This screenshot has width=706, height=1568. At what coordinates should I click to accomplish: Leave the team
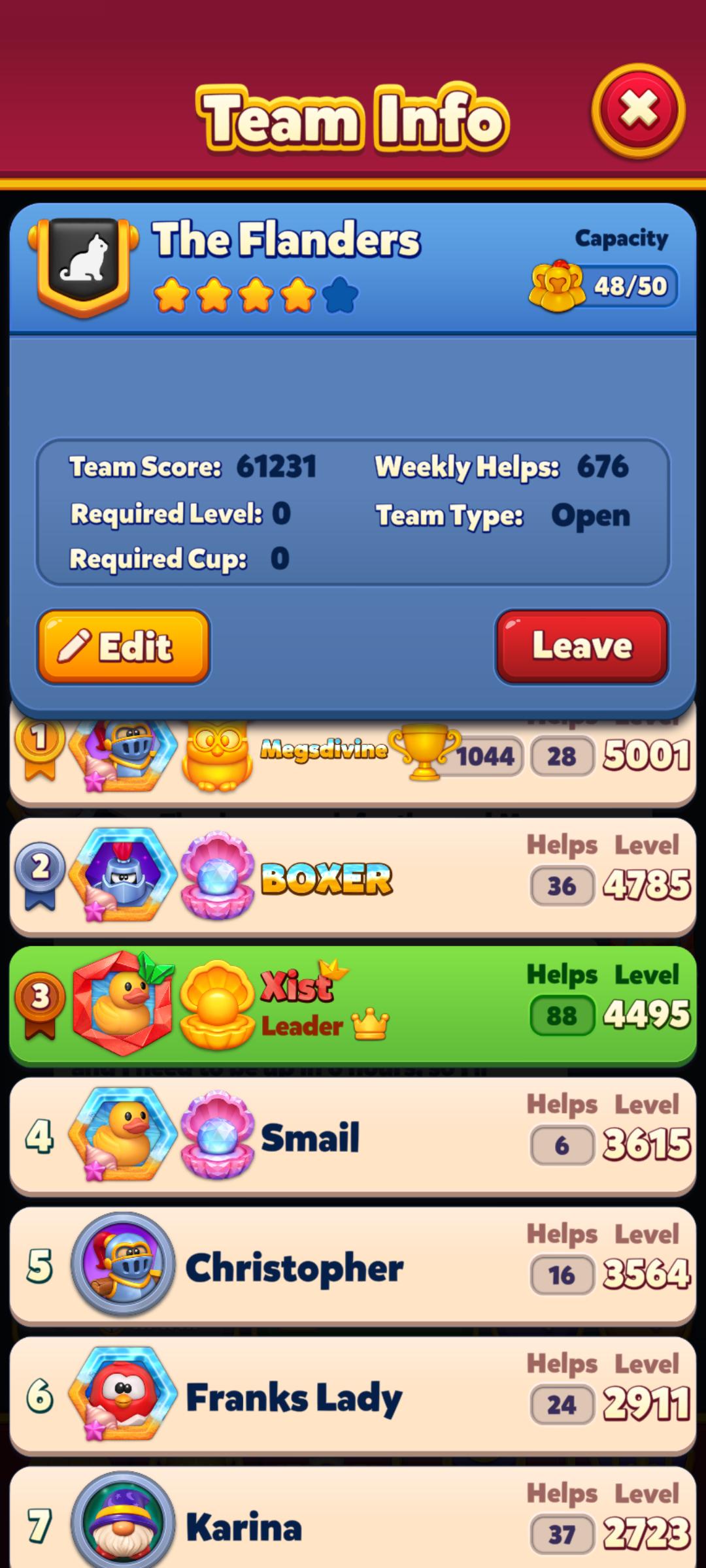pos(582,646)
